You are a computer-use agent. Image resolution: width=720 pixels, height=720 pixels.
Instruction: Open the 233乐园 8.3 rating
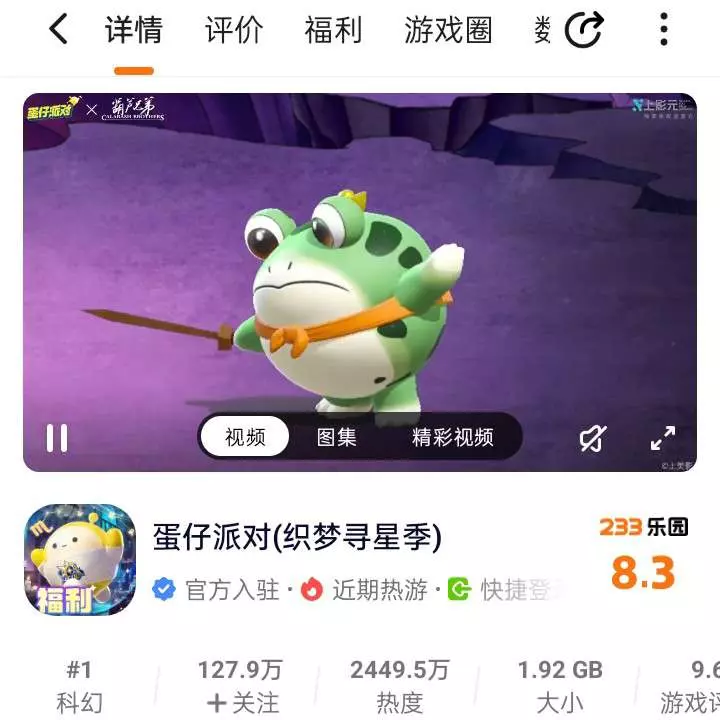pos(643,555)
